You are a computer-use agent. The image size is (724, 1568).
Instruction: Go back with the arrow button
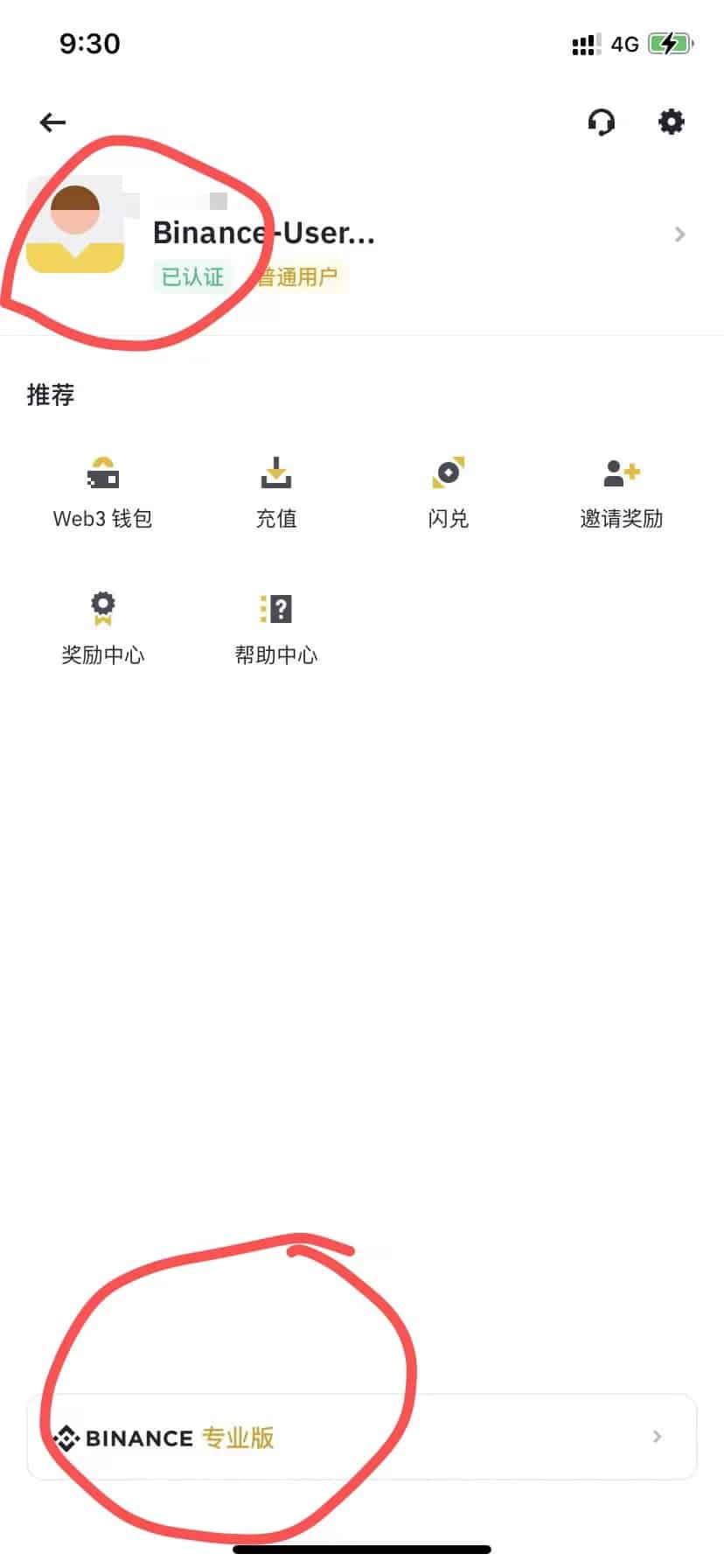click(51, 122)
